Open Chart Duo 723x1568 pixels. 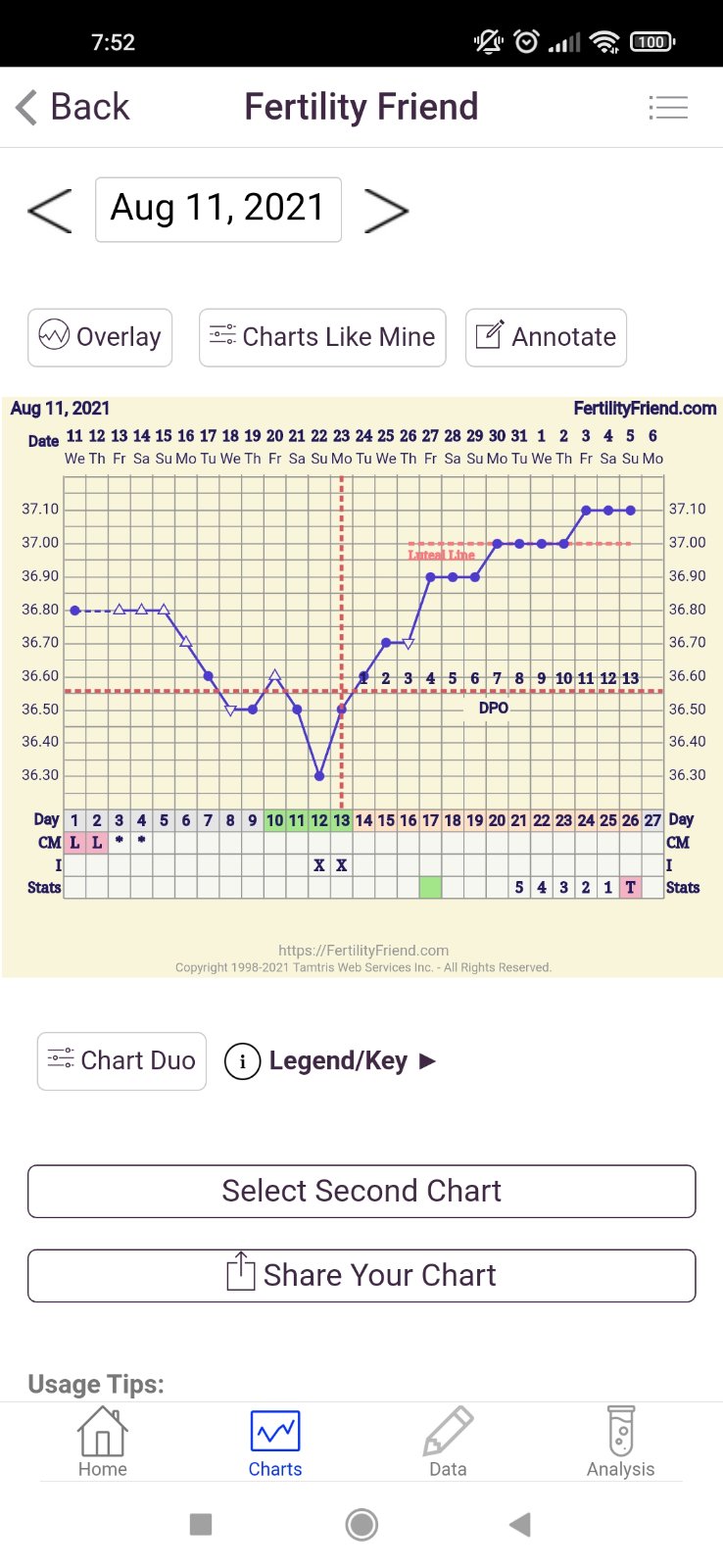click(x=121, y=1060)
